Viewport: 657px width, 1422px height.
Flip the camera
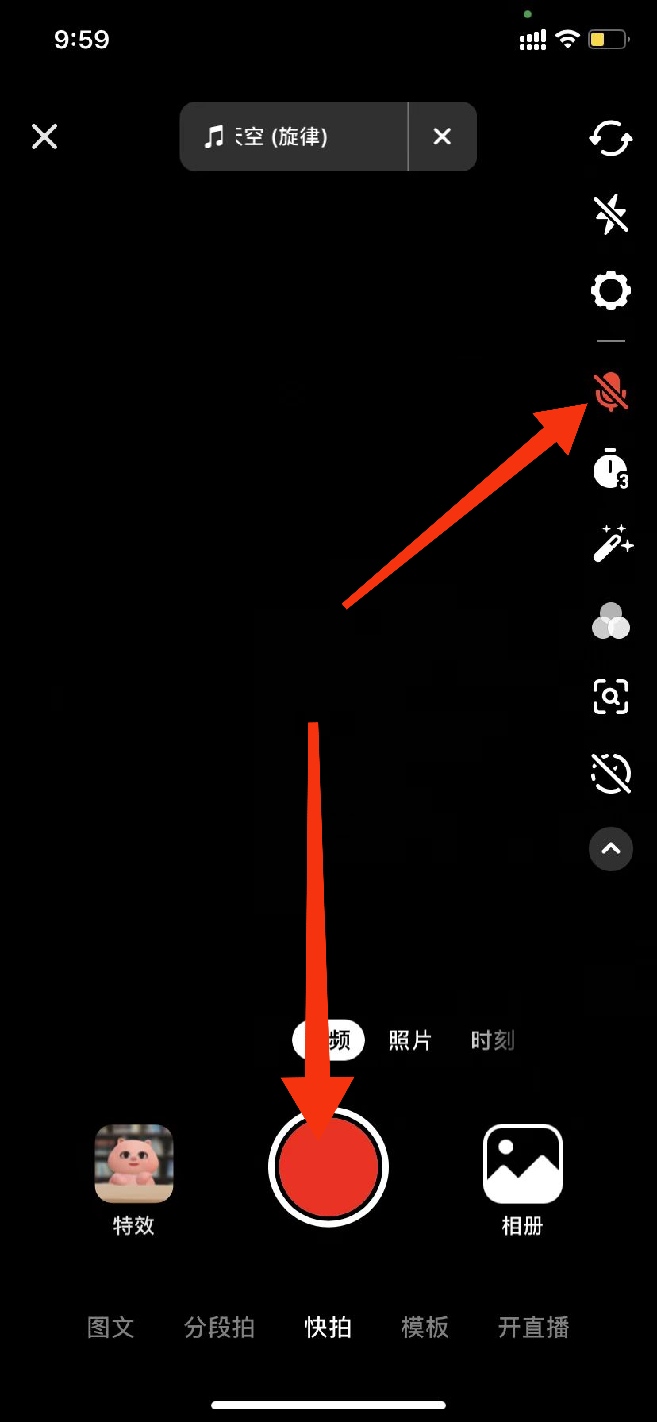610,139
